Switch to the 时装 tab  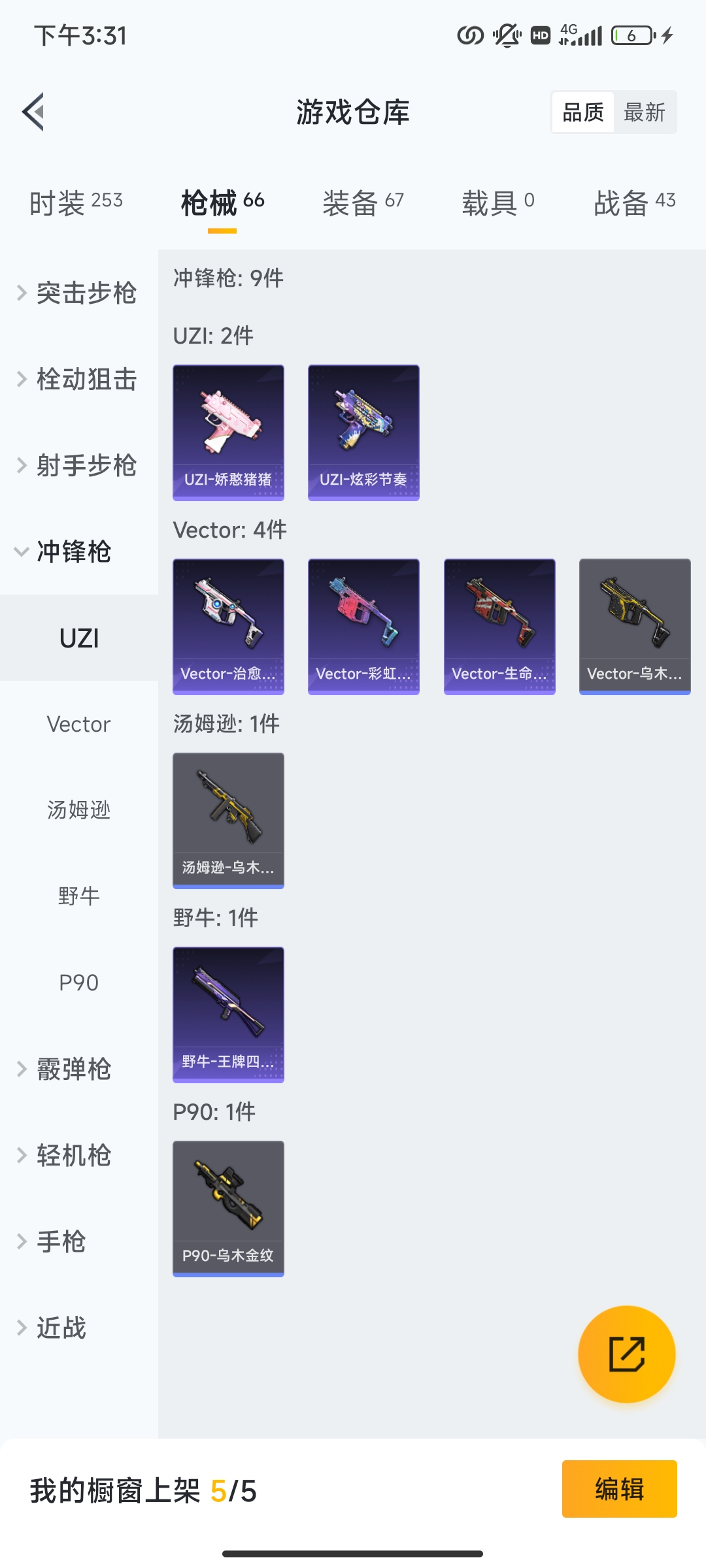[76, 202]
